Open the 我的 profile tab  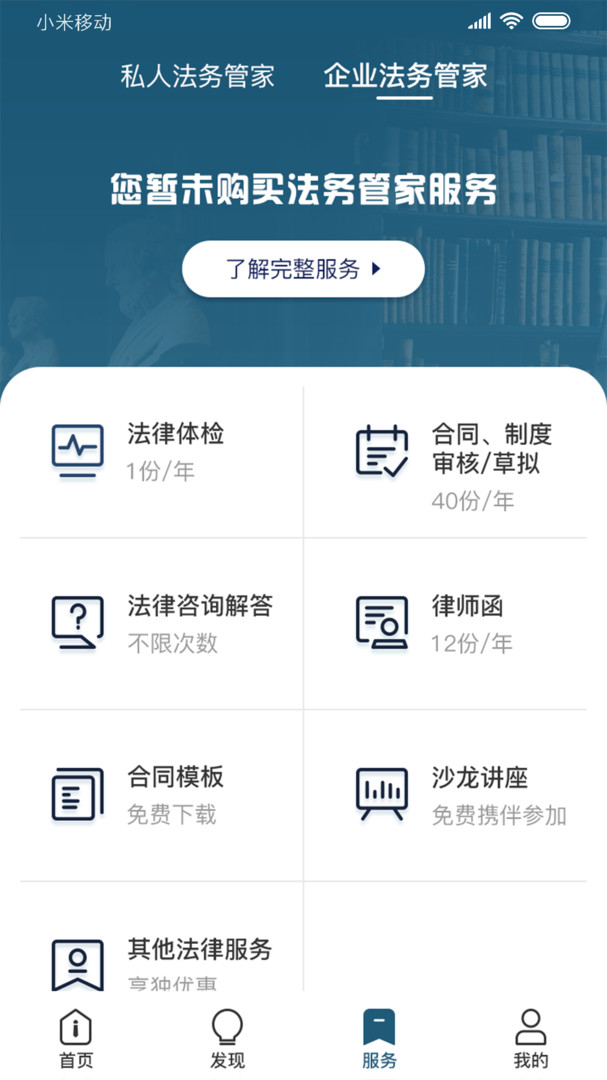pyautogui.click(x=531, y=1038)
